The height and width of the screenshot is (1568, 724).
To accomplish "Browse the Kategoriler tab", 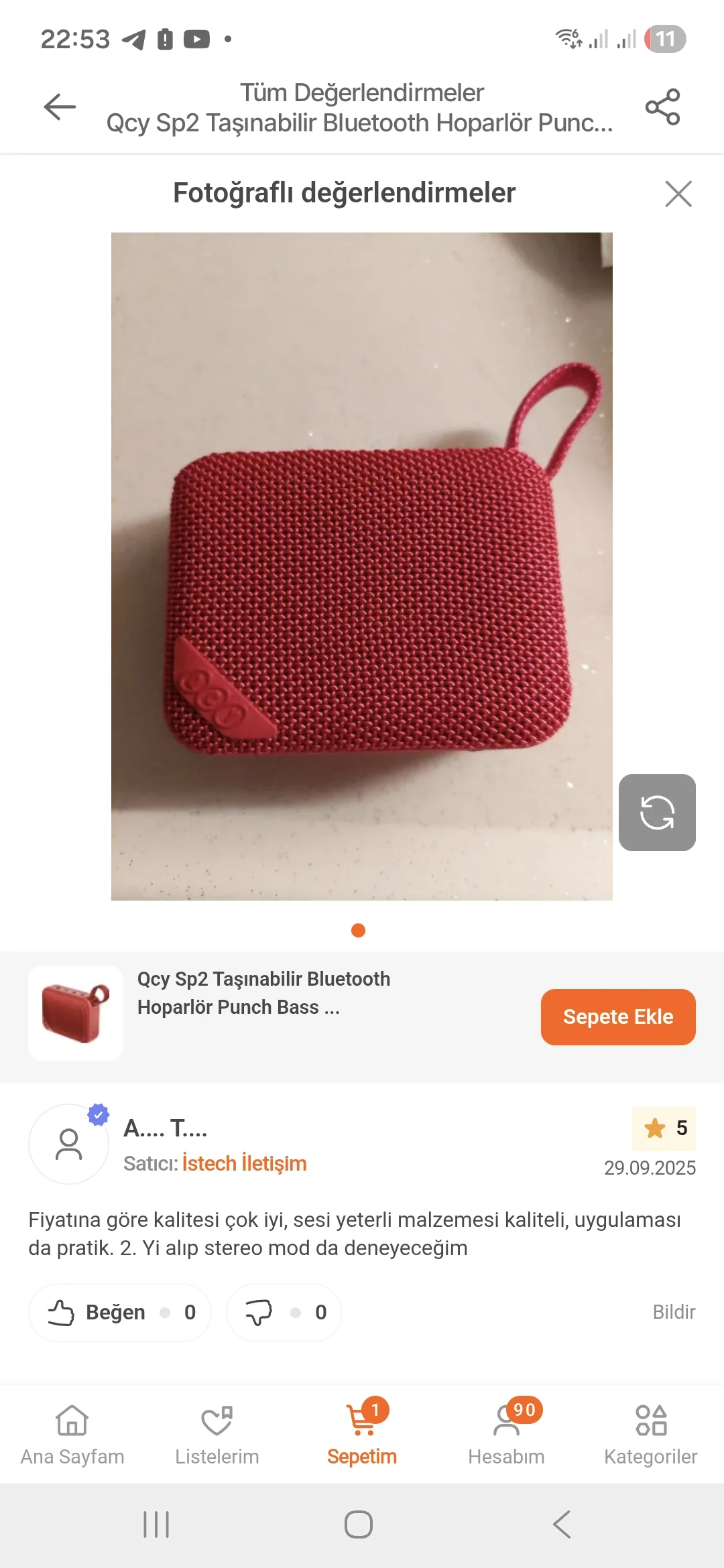I will tap(650, 1435).
